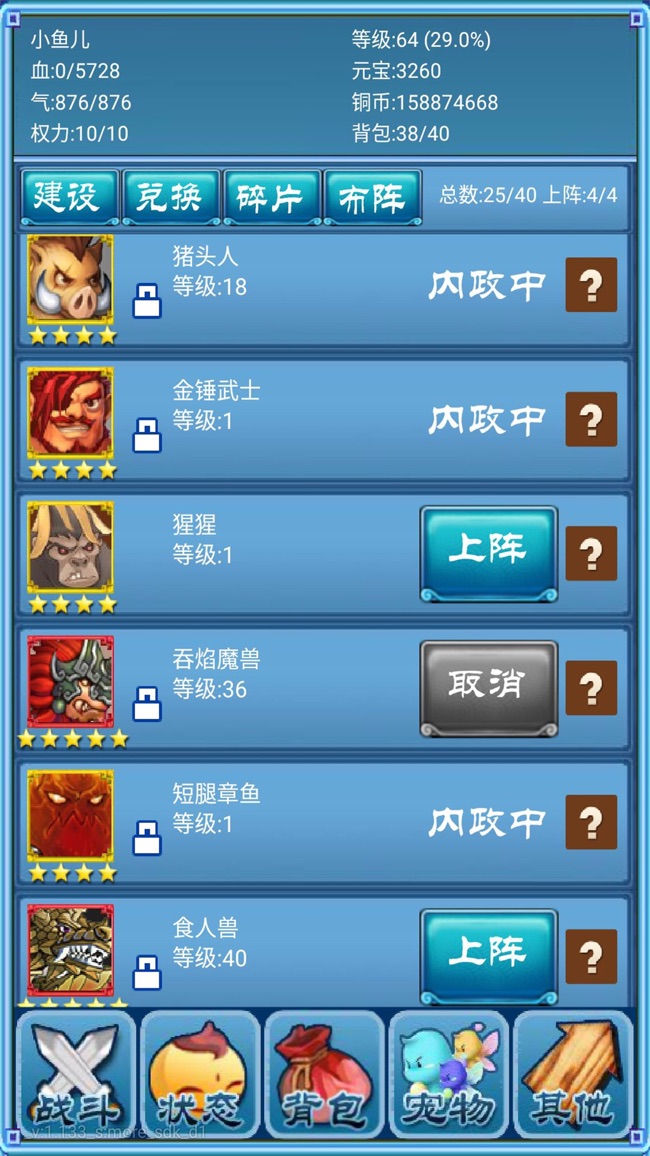
Task: Check the question mark next to 食人兽
Action: pos(591,956)
